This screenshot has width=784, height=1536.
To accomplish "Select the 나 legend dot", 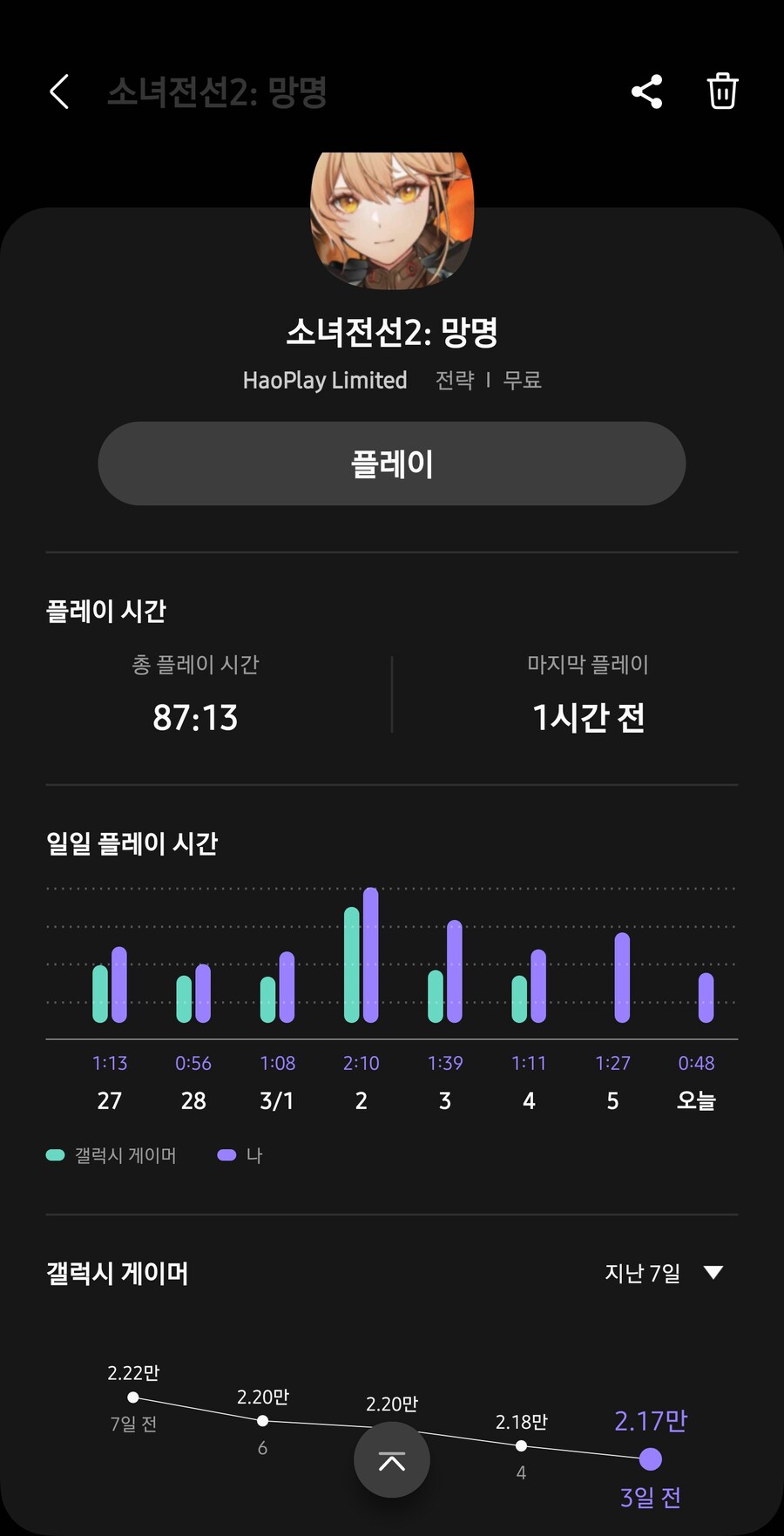I will (x=227, y=1154).
